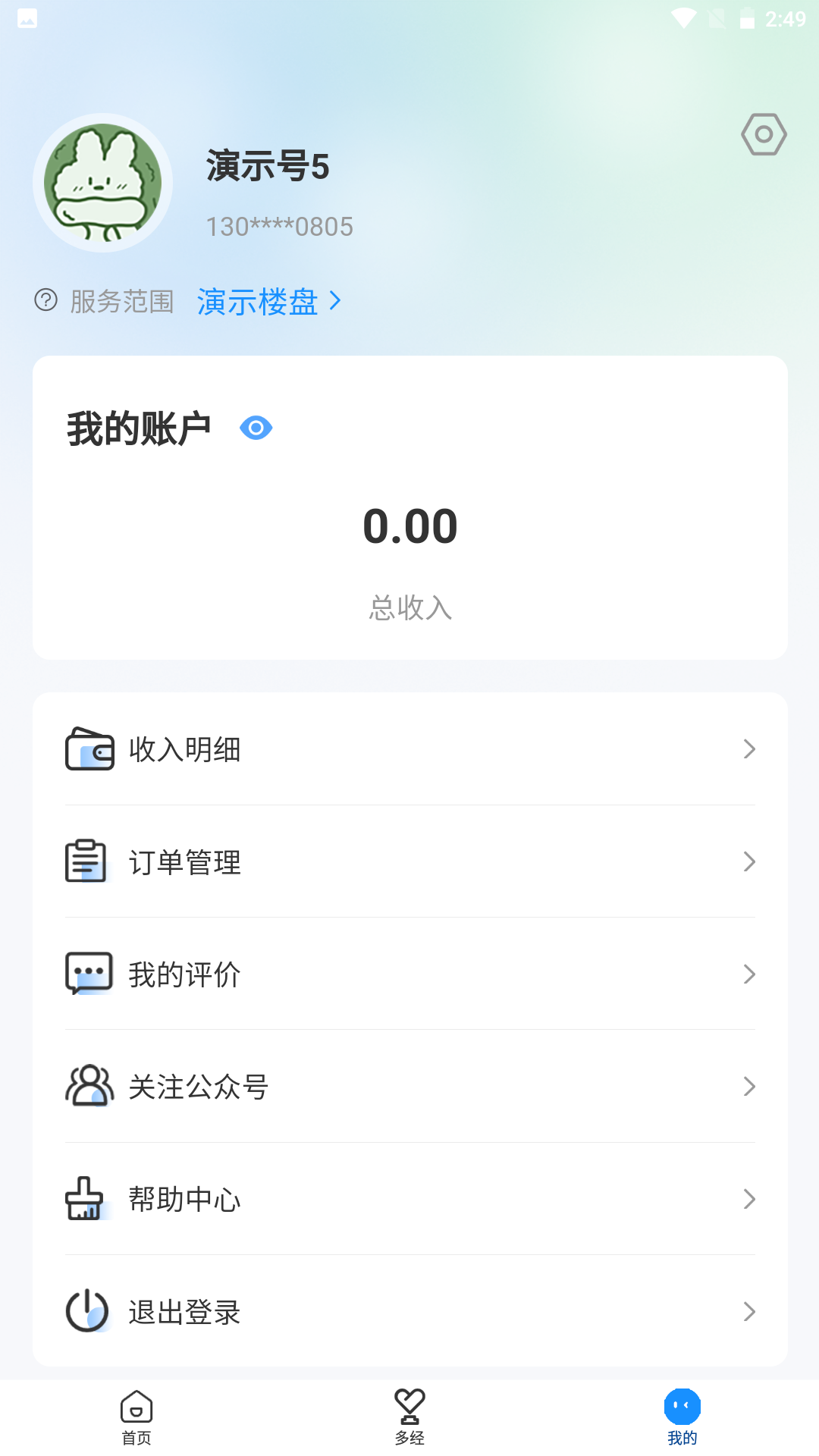Expand the chevron after 演示楼盘

[336, 300]
